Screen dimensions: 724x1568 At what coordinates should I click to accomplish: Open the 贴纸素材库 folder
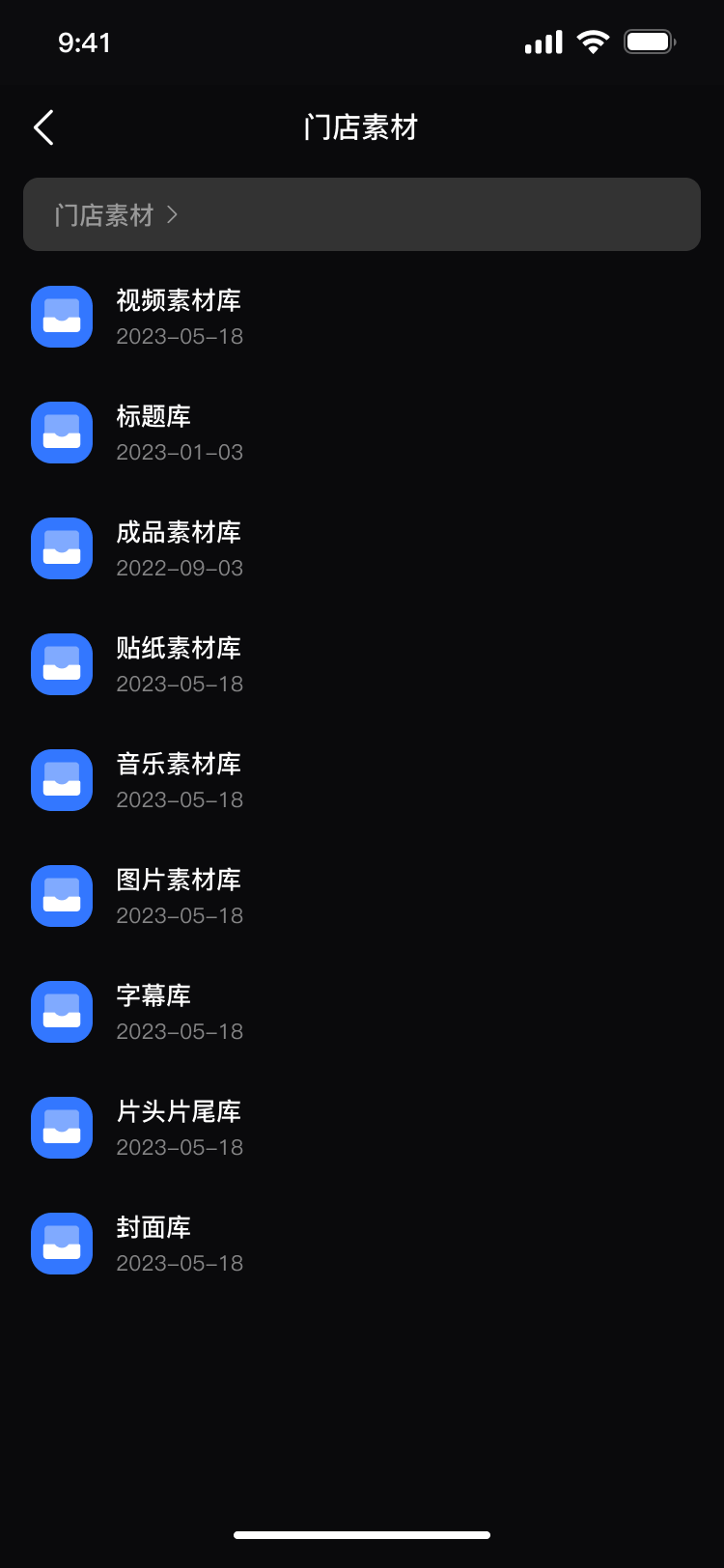pos(362,664)
